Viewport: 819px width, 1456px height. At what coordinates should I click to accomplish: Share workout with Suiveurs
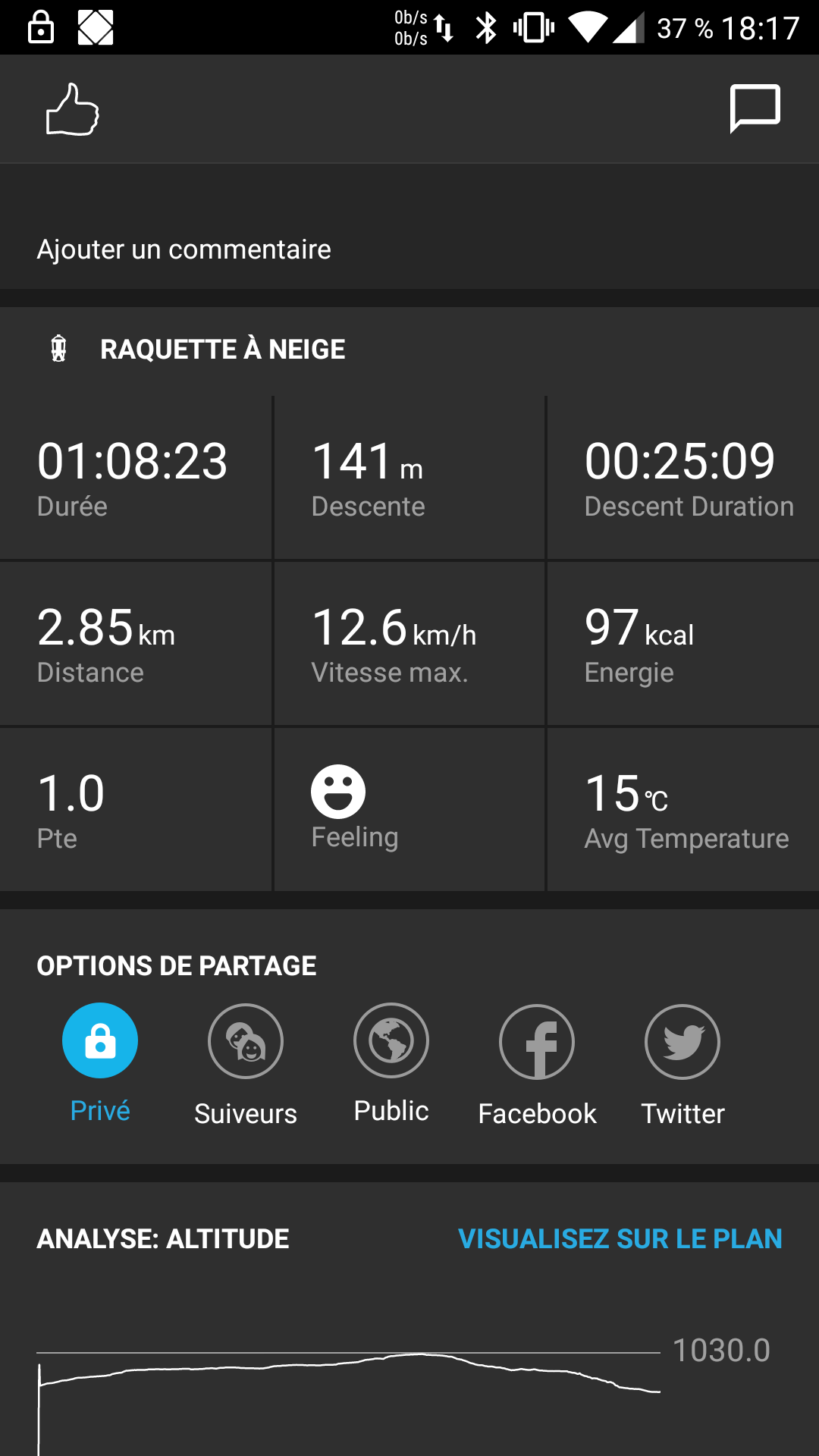pyautogui.click(x=246, y=1041)
